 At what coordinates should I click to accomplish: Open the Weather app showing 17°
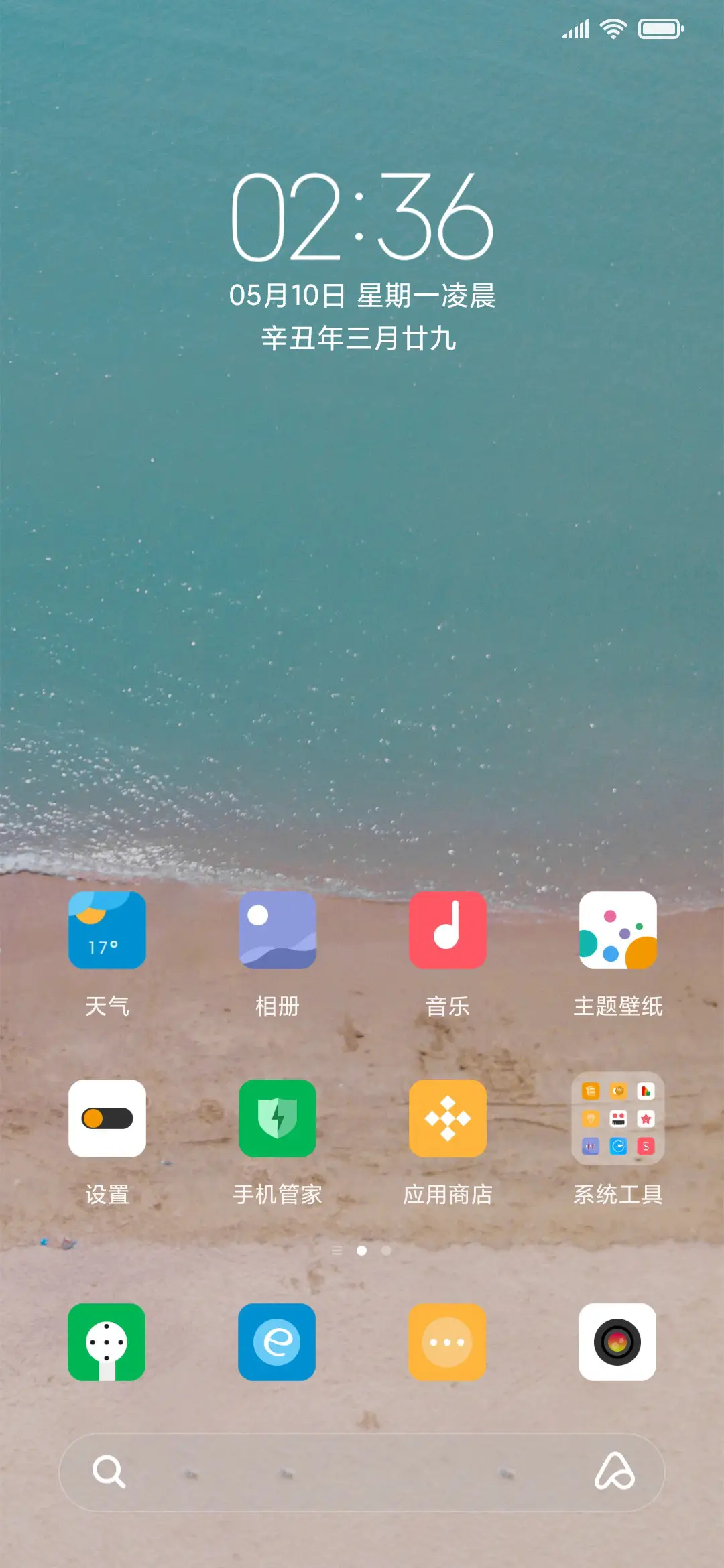(x=107, y=931)
